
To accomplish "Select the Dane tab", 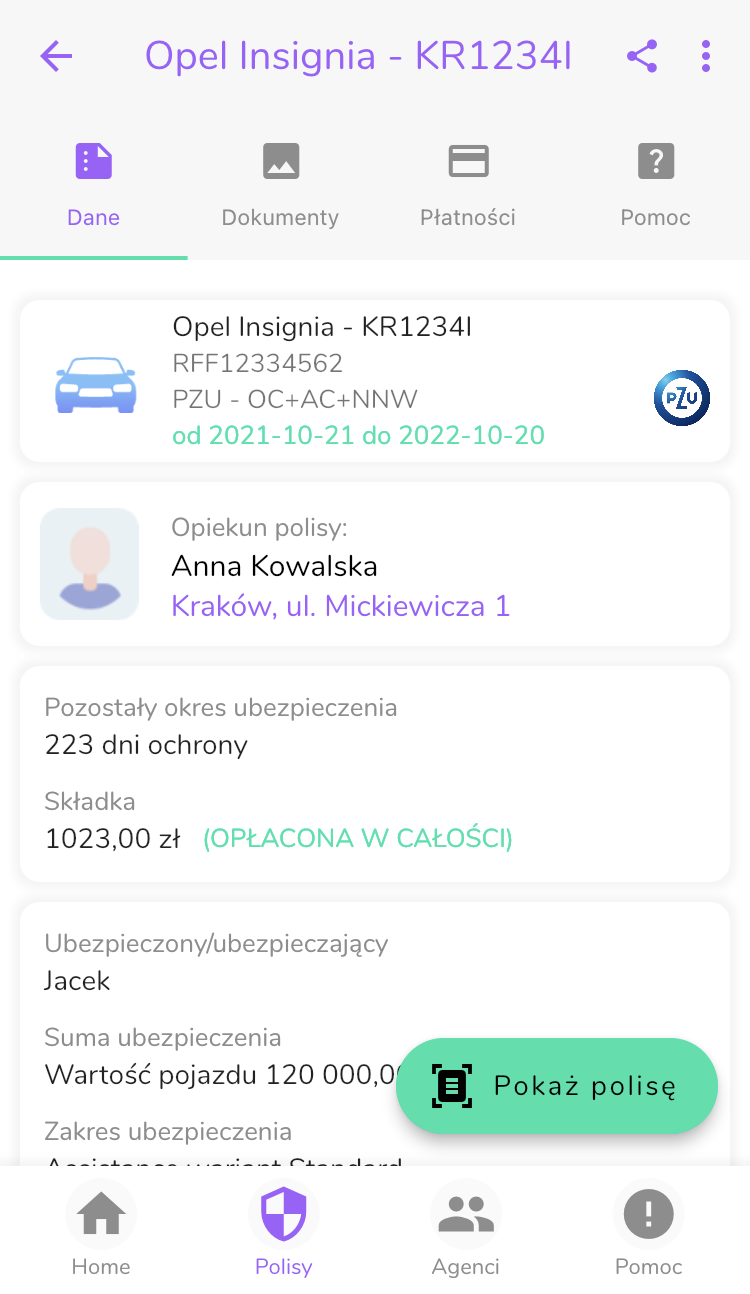I will (x=94, y=186).
